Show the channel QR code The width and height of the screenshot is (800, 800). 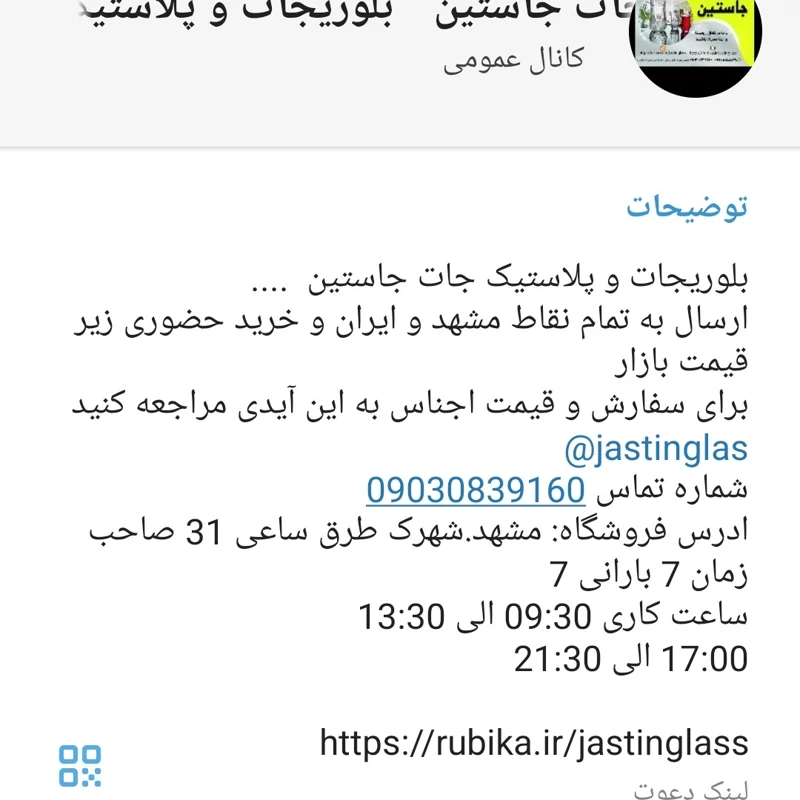coord(80,765)
